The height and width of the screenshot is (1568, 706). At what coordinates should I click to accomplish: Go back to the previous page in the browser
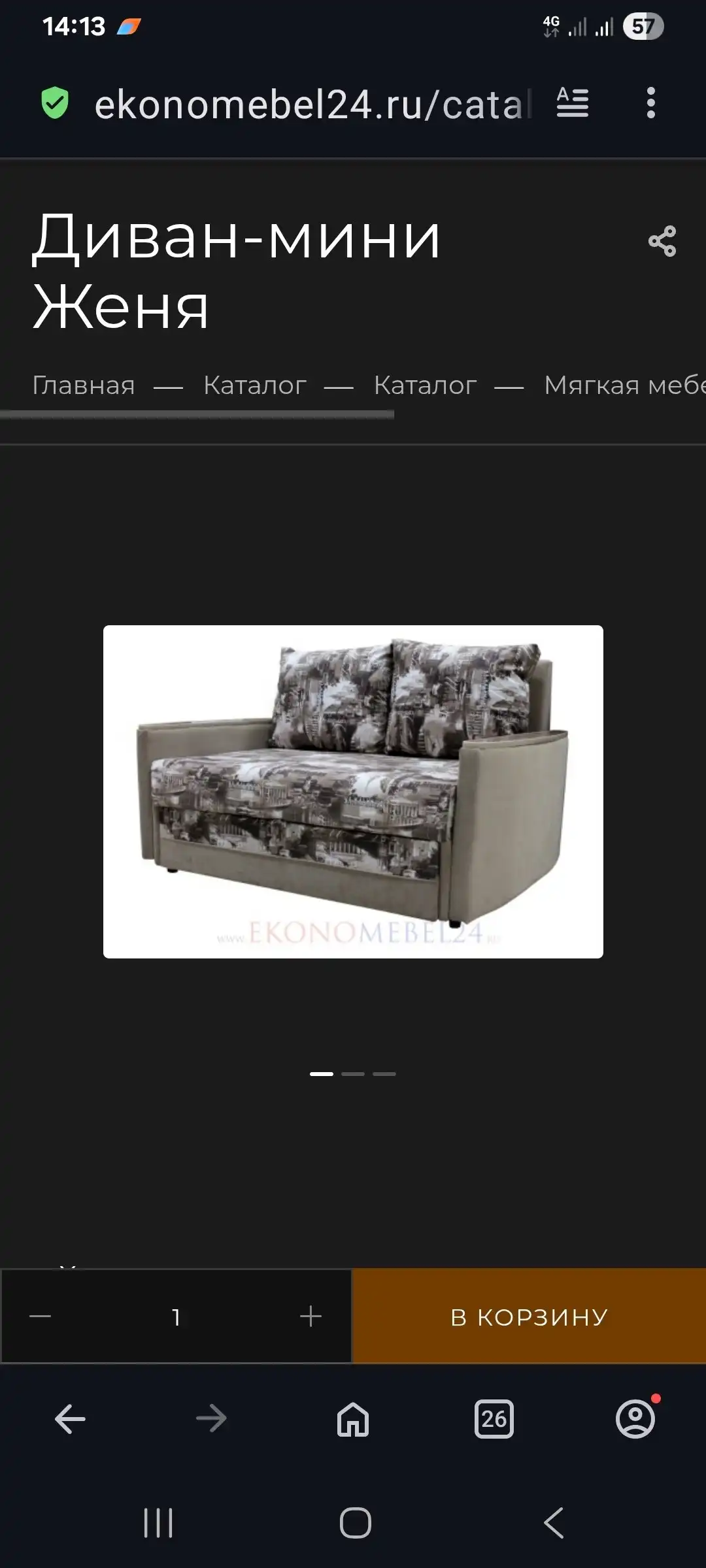click(x=70, y=1419)
